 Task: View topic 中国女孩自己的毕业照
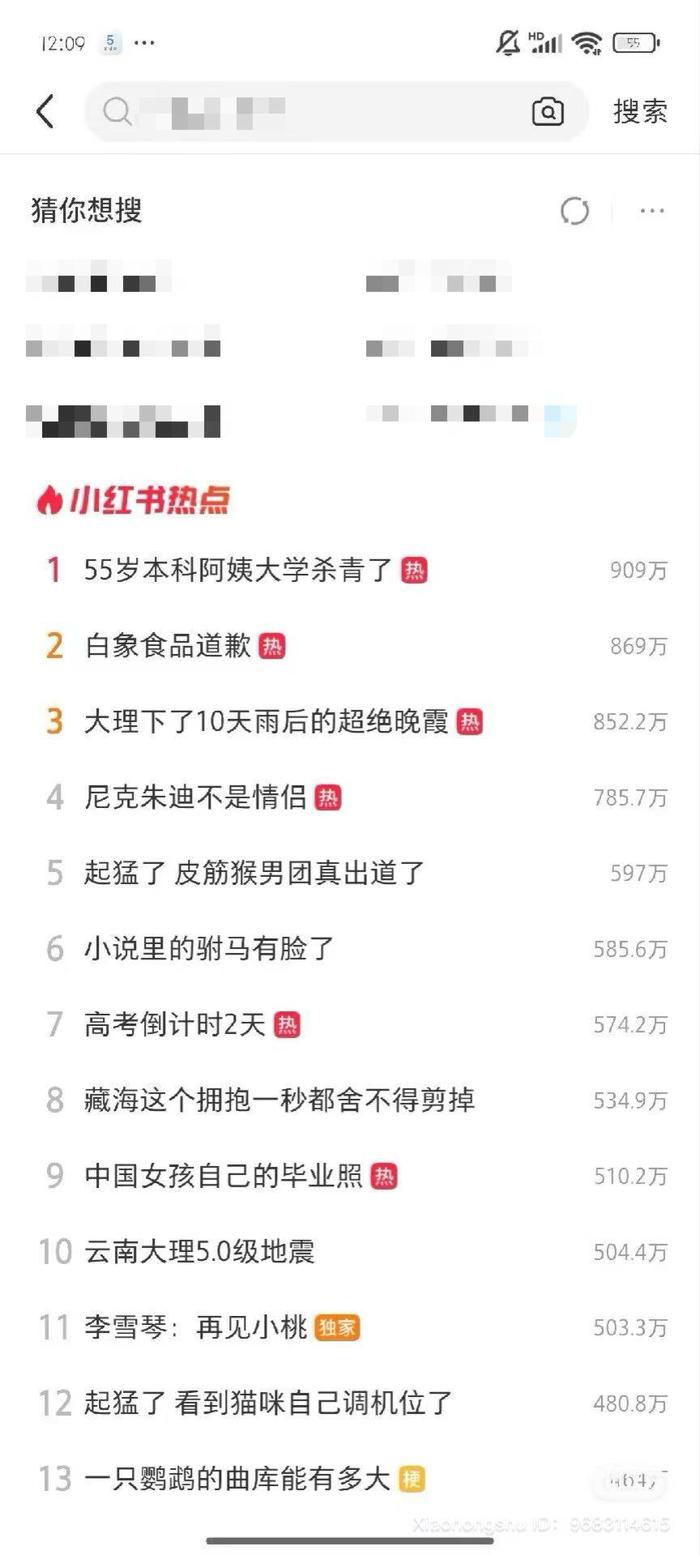coord(223,1176)
